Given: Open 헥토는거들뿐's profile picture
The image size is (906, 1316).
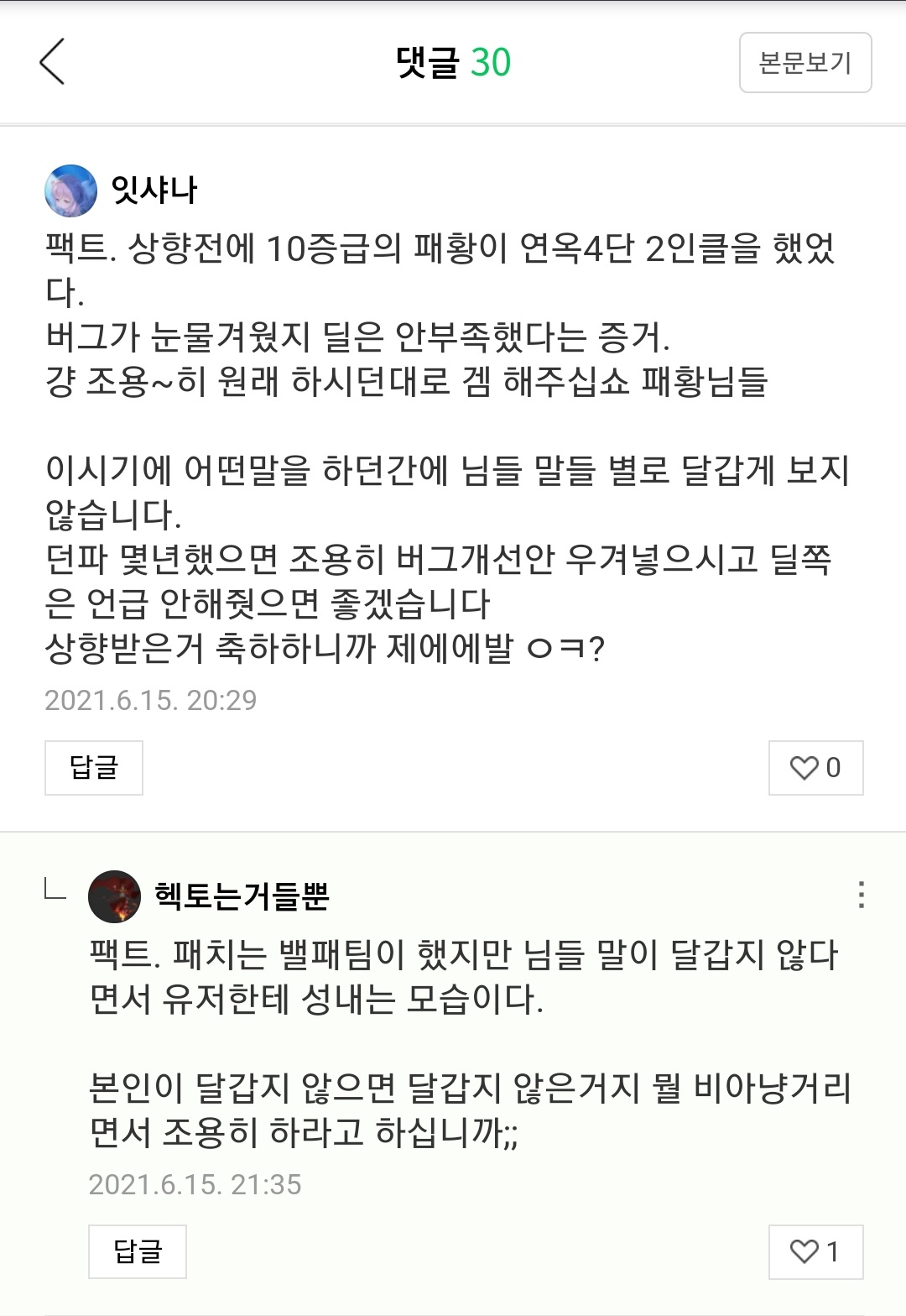Looking at the screenshot, I should pyautogui.click(x=114, y=896).
